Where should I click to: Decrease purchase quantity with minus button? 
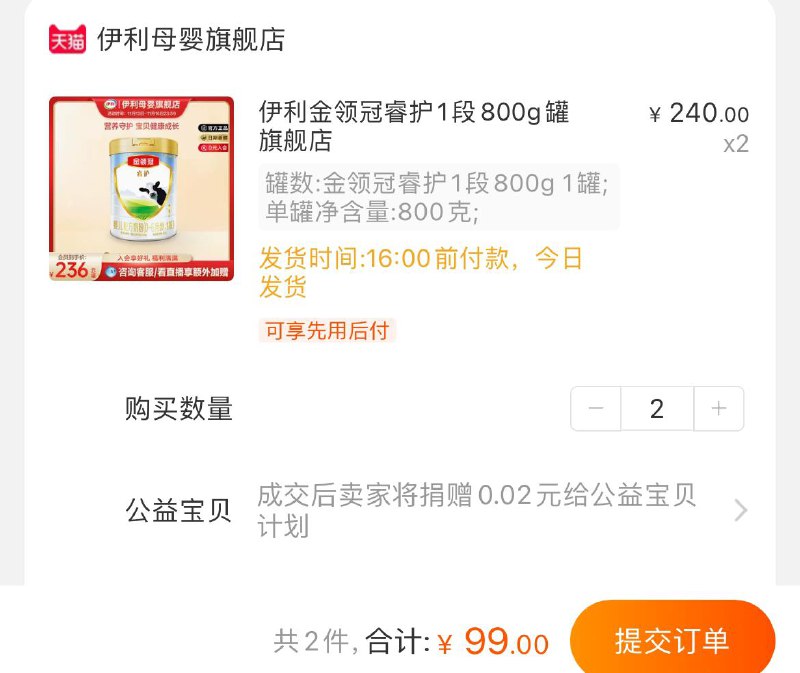coord(596,408)
